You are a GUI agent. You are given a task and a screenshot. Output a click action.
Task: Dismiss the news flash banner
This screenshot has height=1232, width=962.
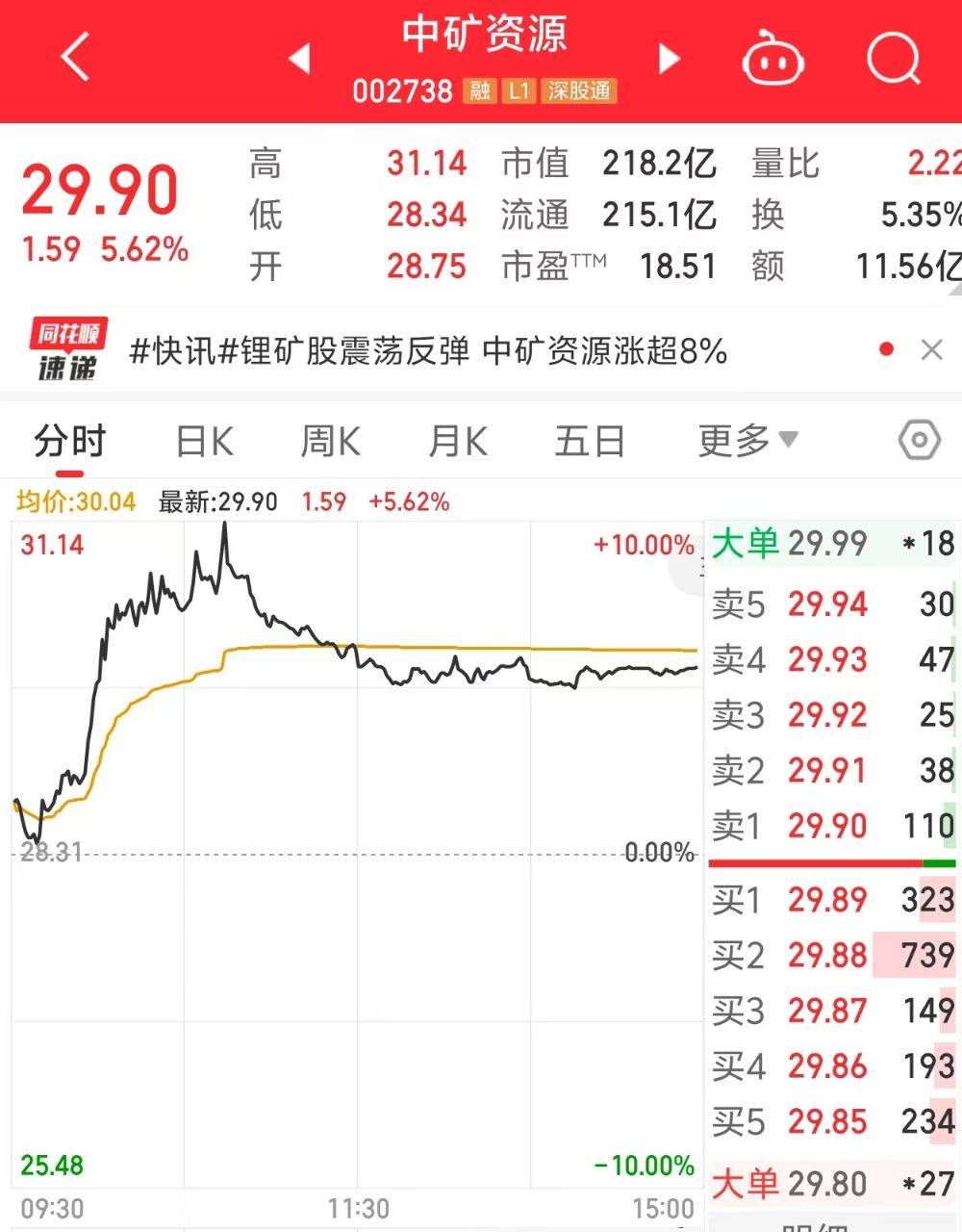pyautogui.click(x=931, y=350)
